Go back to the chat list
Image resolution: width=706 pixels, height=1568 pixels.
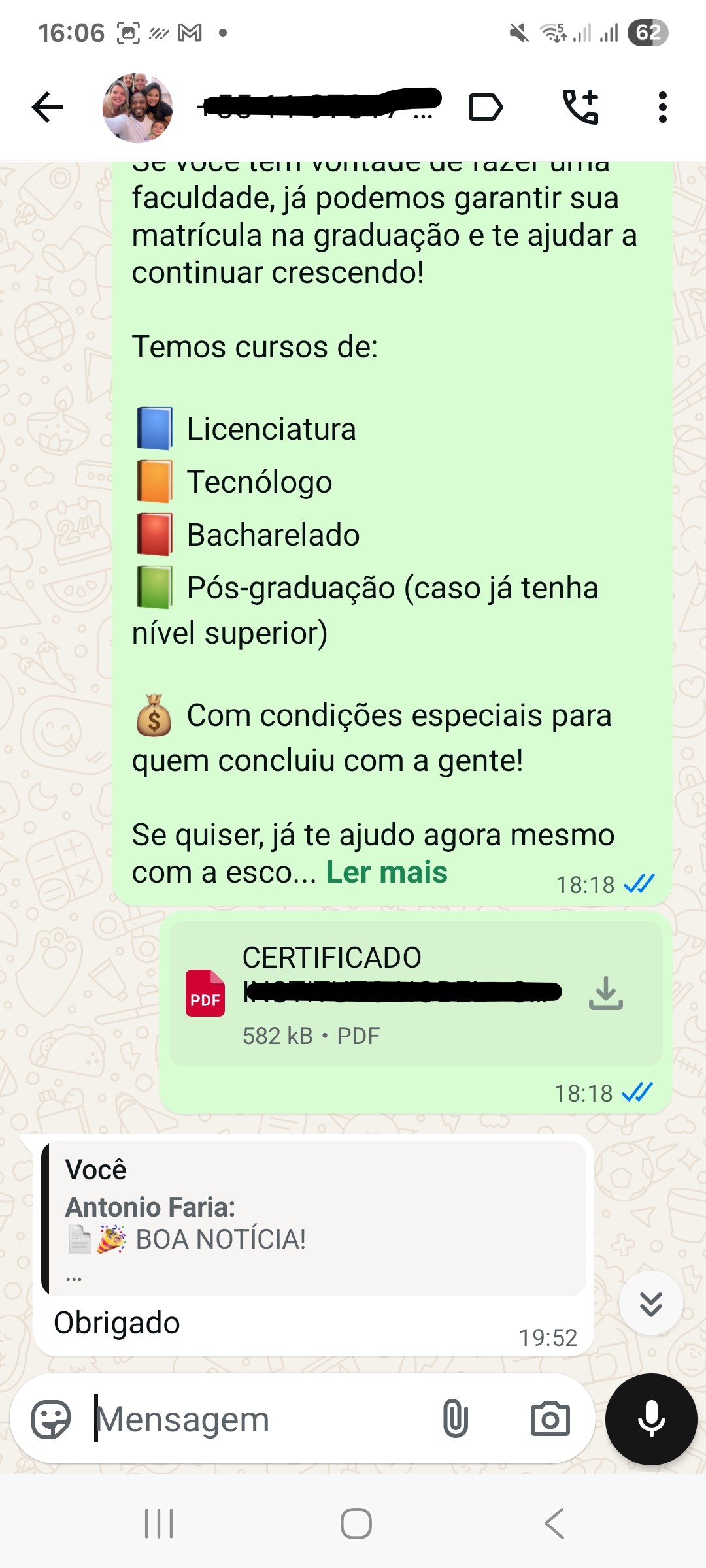click(x=48, y=108)
